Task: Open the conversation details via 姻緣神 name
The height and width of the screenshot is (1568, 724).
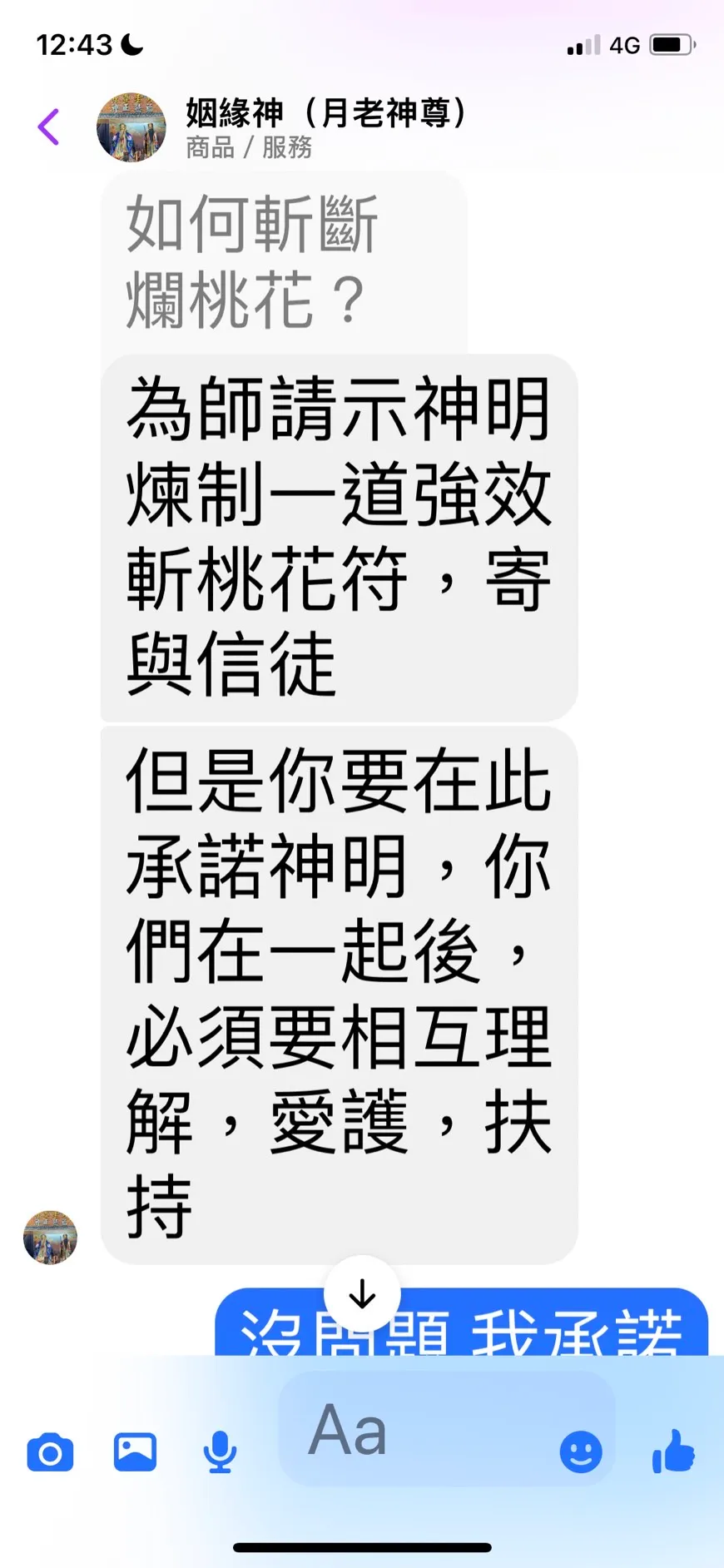Action: point(325,113)
